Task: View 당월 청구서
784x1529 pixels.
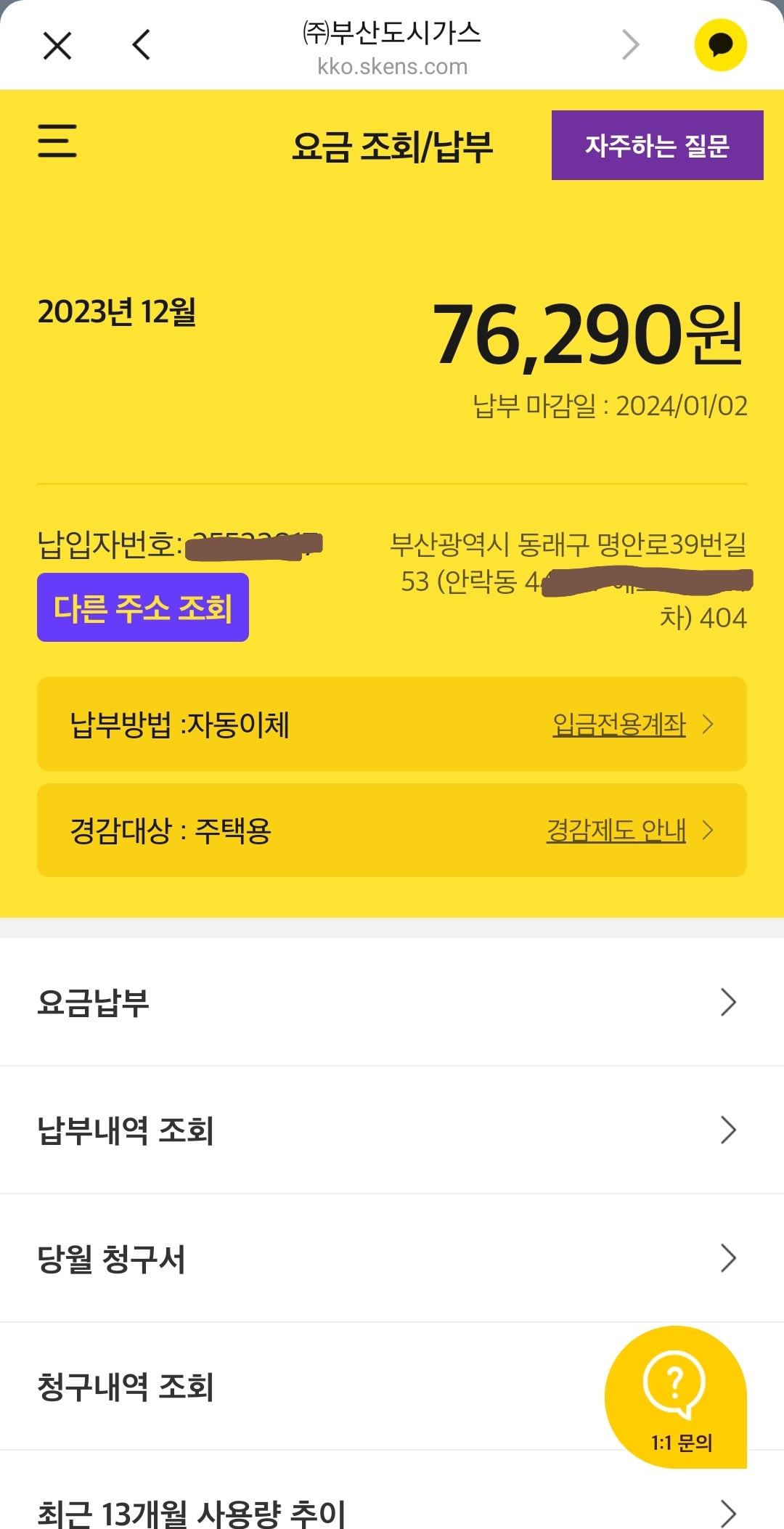Action: (x=392, y=1258)
